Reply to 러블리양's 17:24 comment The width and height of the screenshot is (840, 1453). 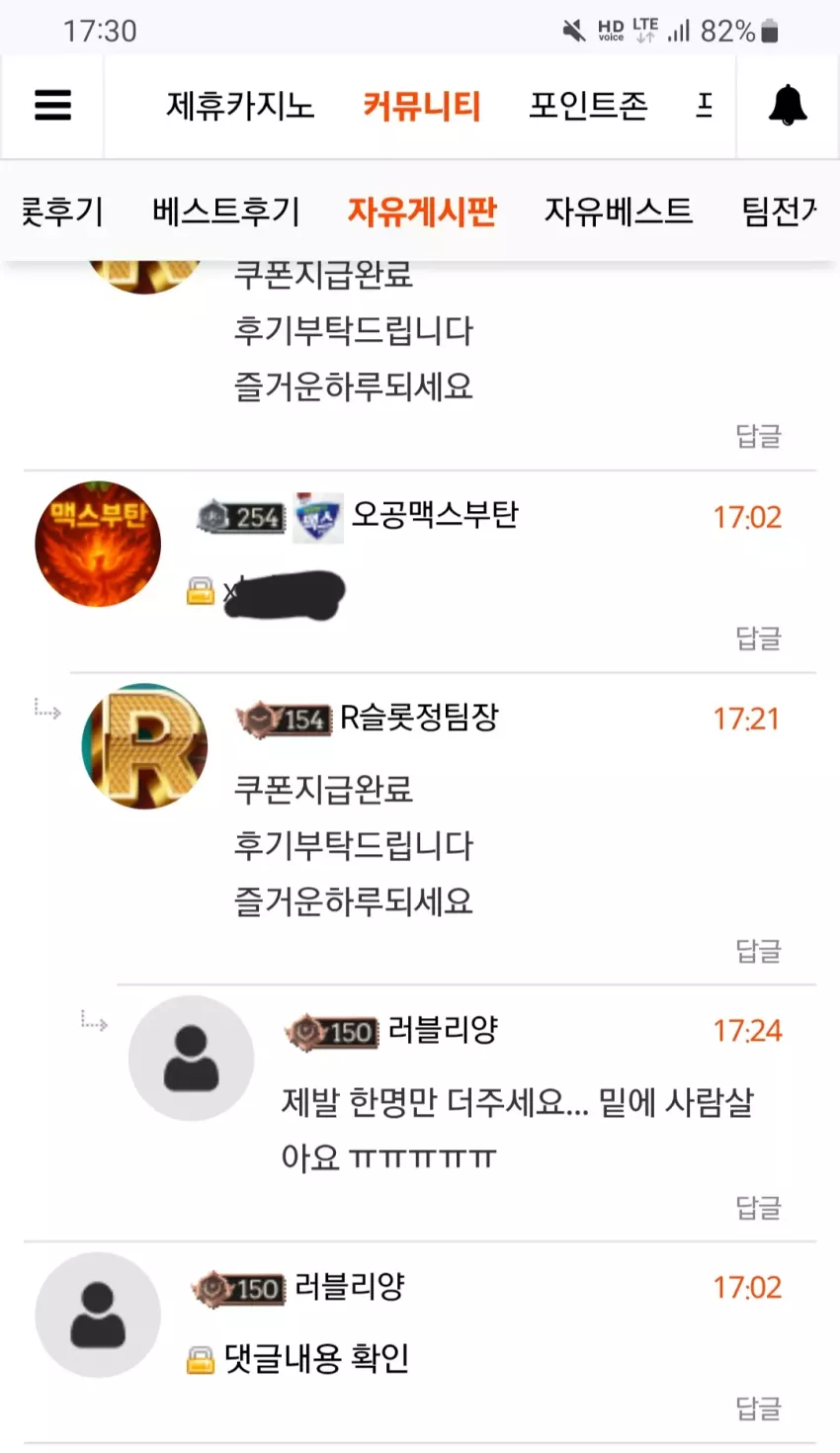(758, 1208)
